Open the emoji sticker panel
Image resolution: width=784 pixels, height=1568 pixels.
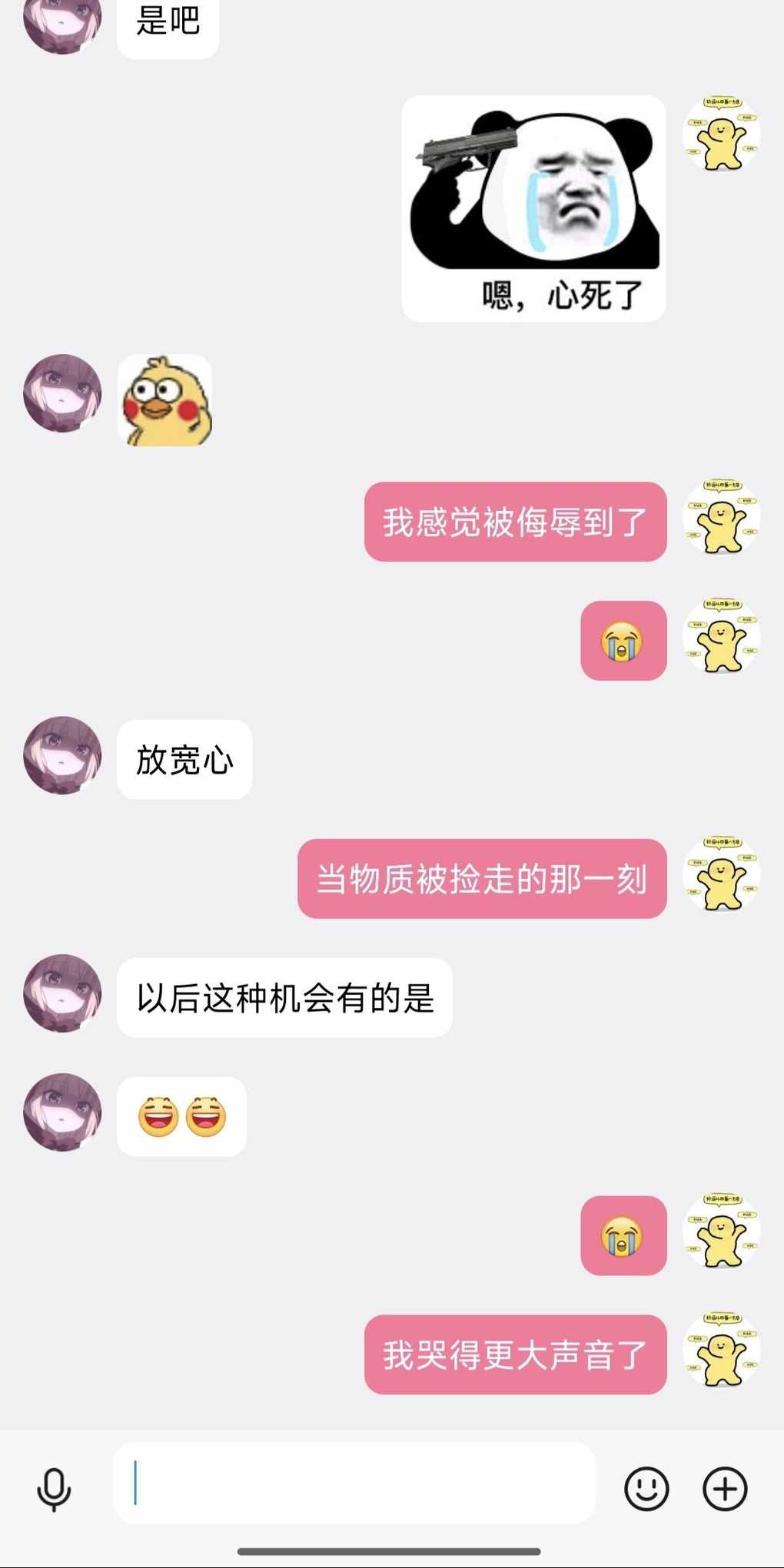[646, 1489]
